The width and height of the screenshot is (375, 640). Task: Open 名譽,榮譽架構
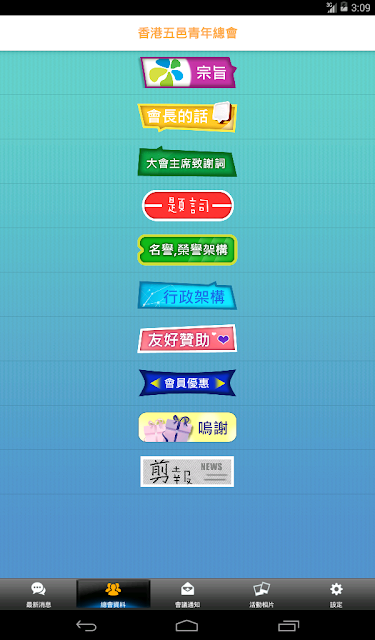click(x=187, y=250)
